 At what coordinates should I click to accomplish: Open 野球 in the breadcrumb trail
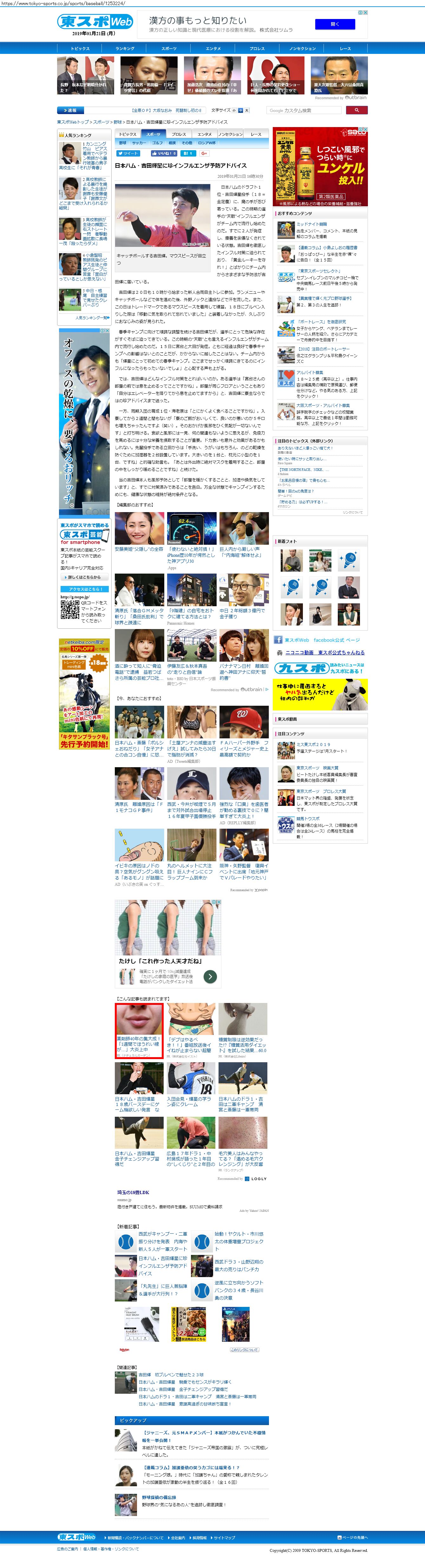point(118,122)
